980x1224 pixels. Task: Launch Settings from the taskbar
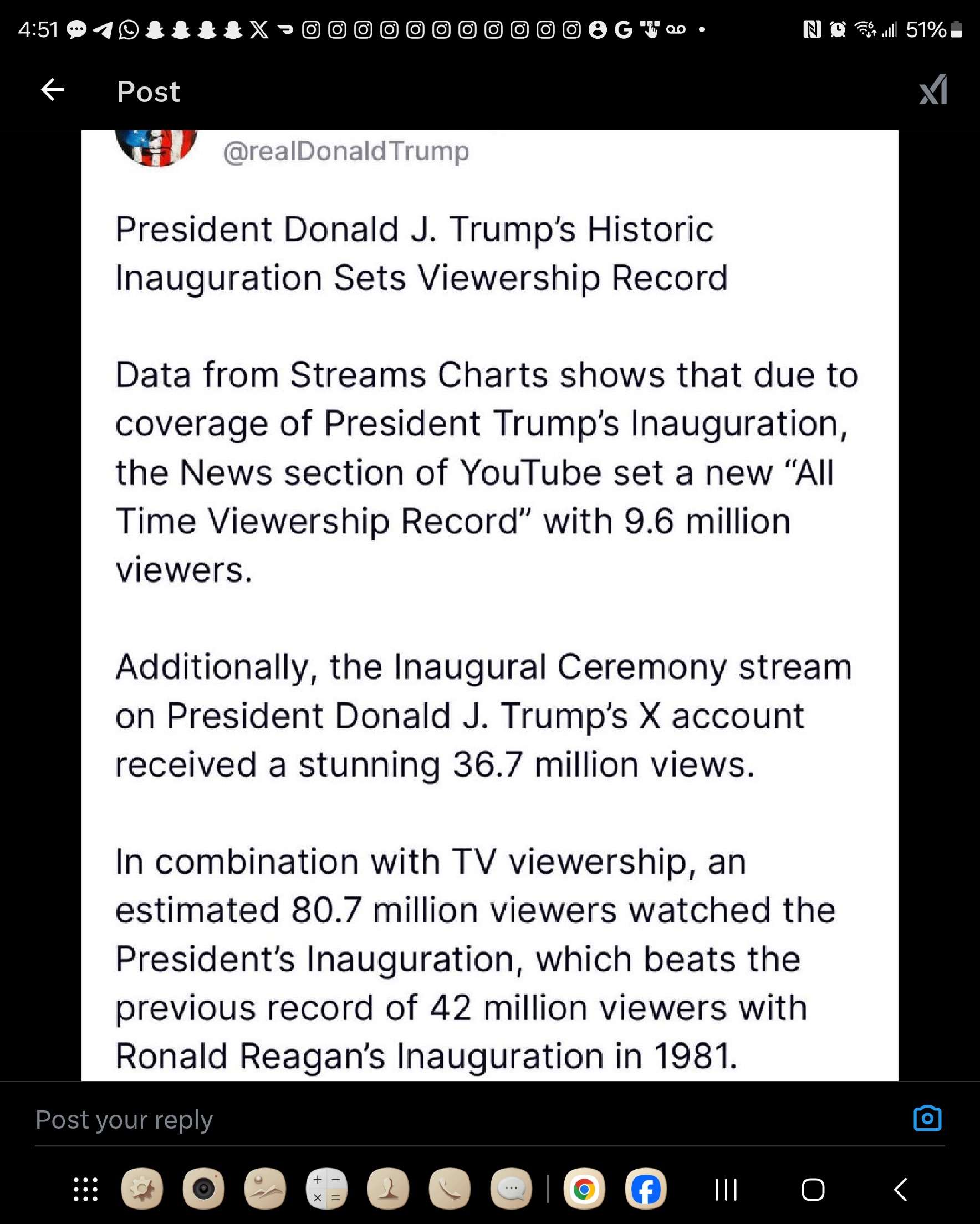point(142,1189)
